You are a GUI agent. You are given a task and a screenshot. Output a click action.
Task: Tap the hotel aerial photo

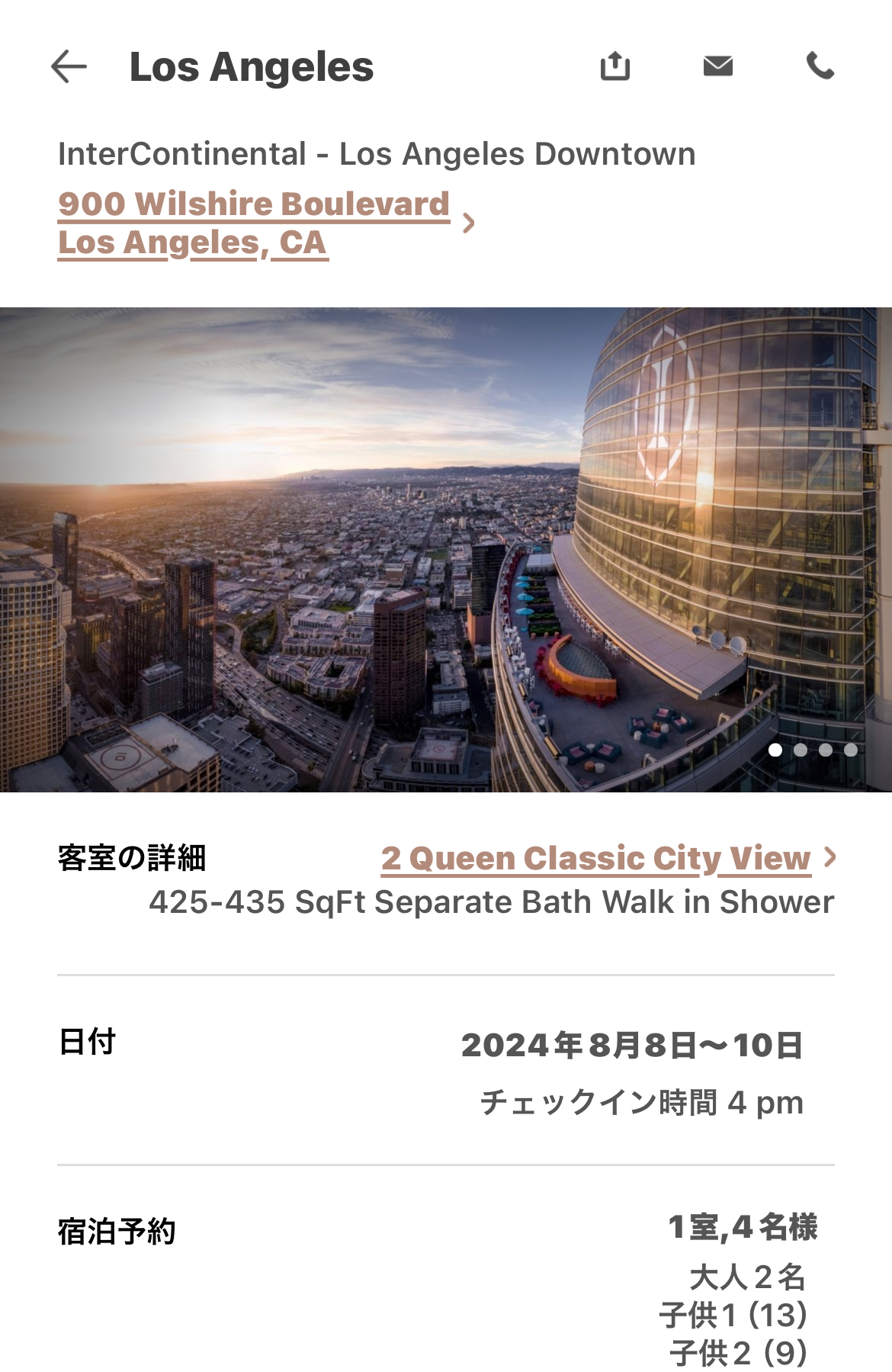381,549
